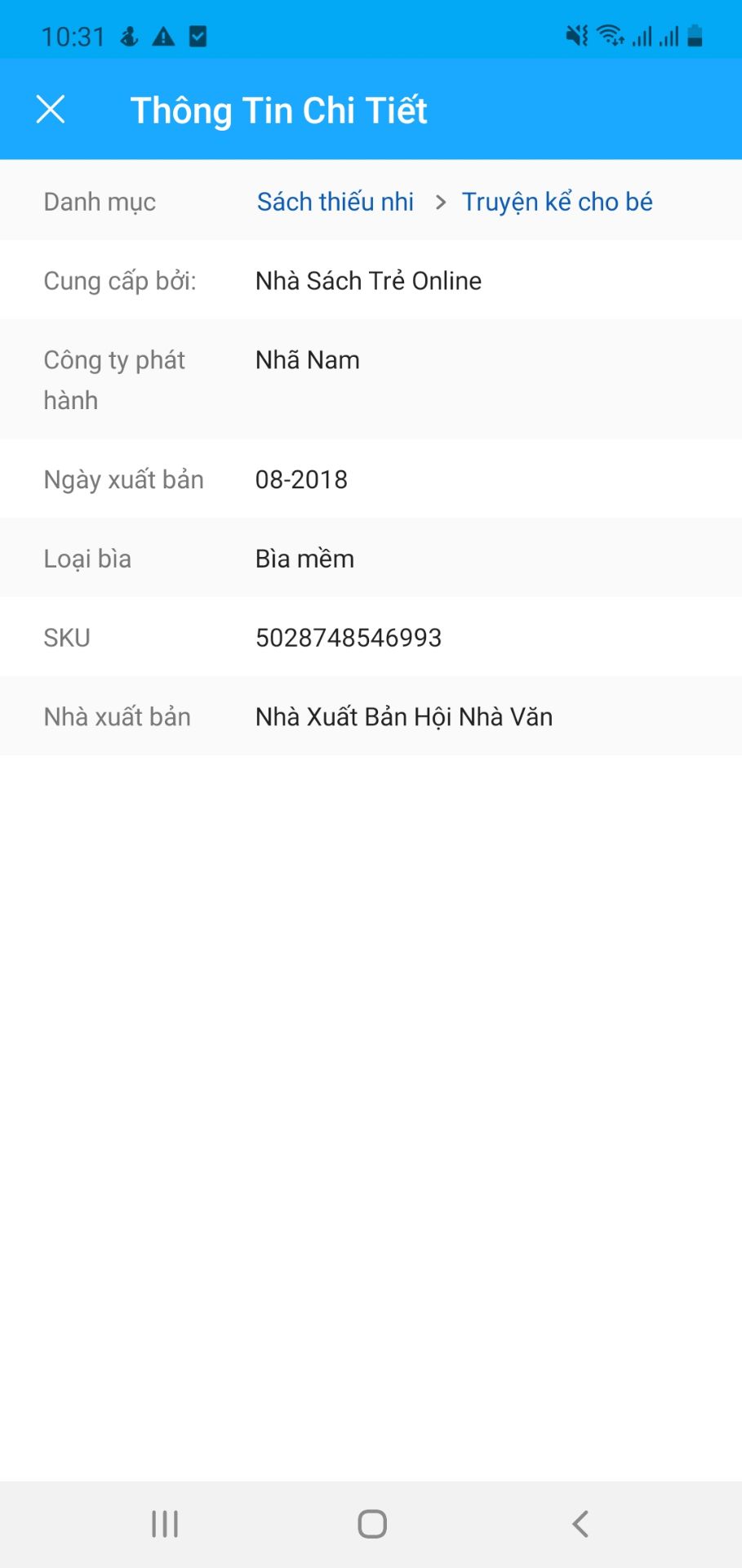Expand the breadcrumb chevron between category links
Screen dimensions: 742x1568
(x=439, y=201)
